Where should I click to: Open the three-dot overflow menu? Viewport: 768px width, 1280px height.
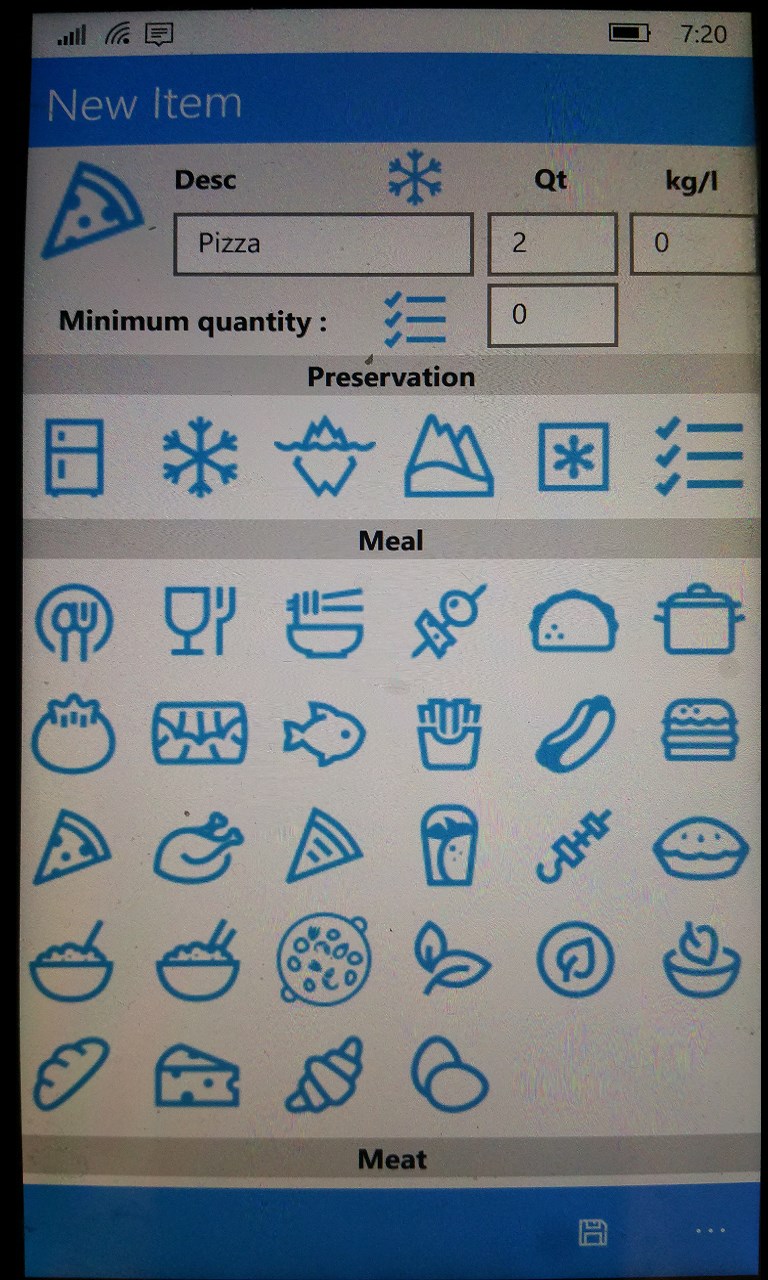709,1232
